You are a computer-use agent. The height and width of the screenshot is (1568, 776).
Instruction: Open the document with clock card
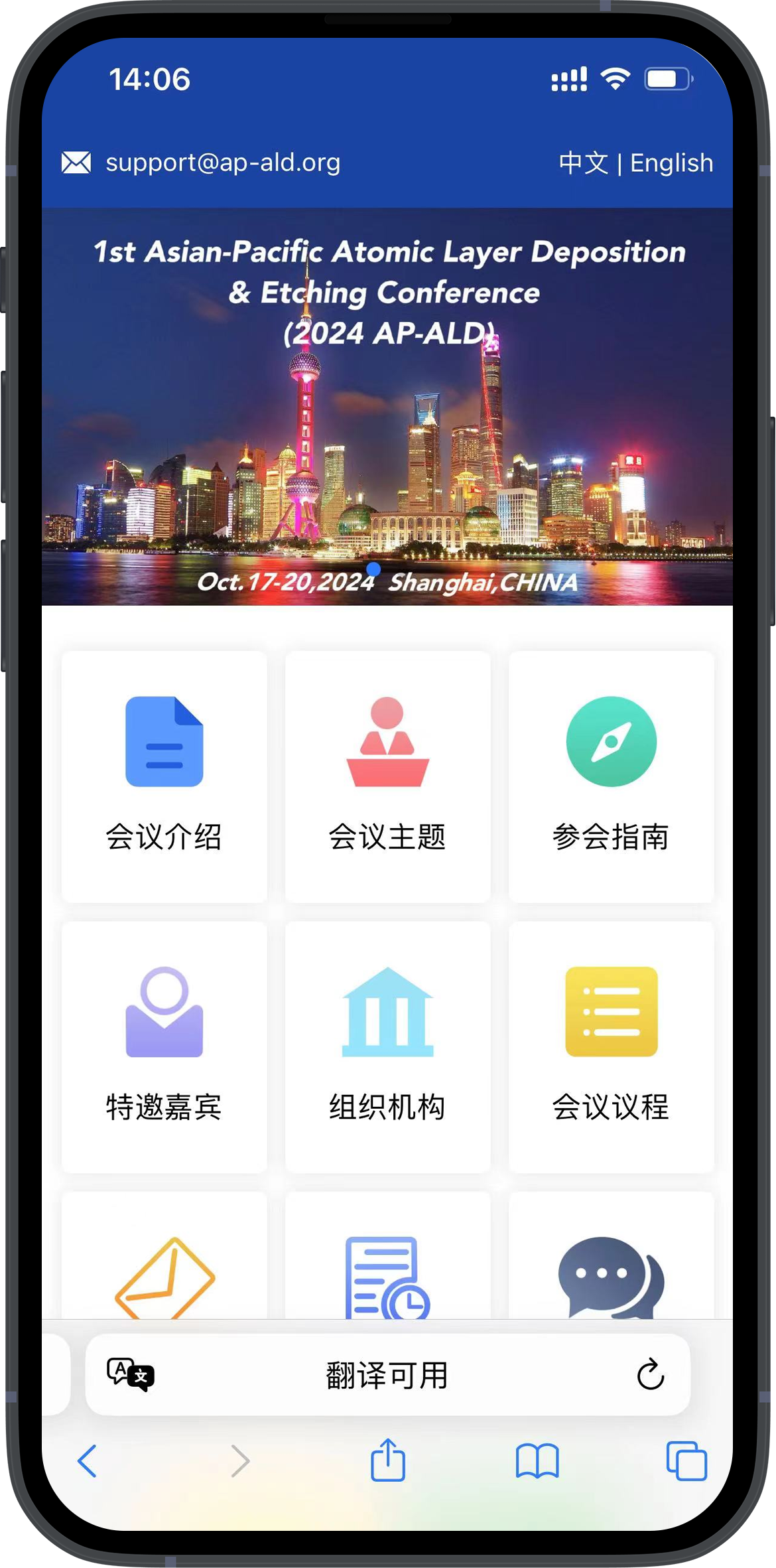pos(387,1274)
